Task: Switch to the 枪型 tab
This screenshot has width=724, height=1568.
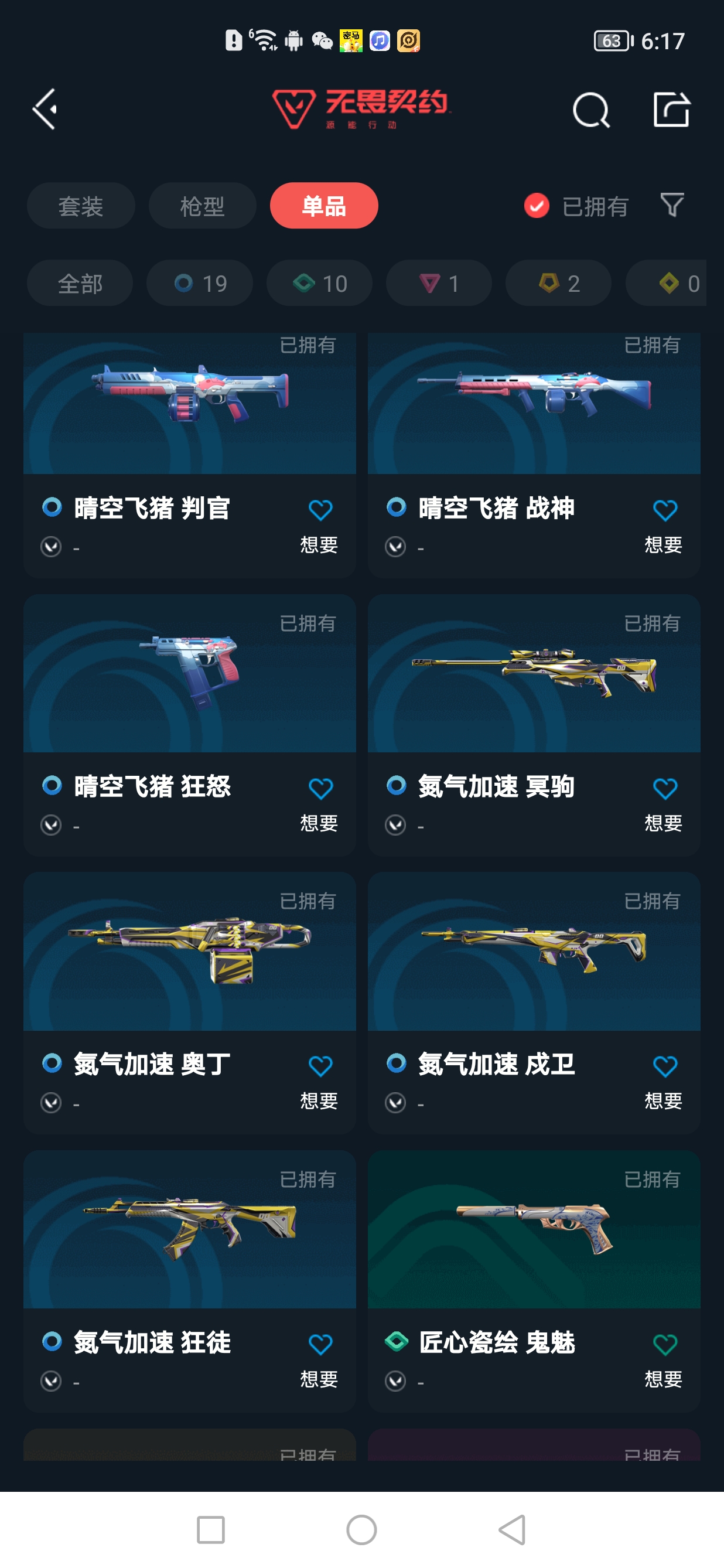Action: [202, 206]
